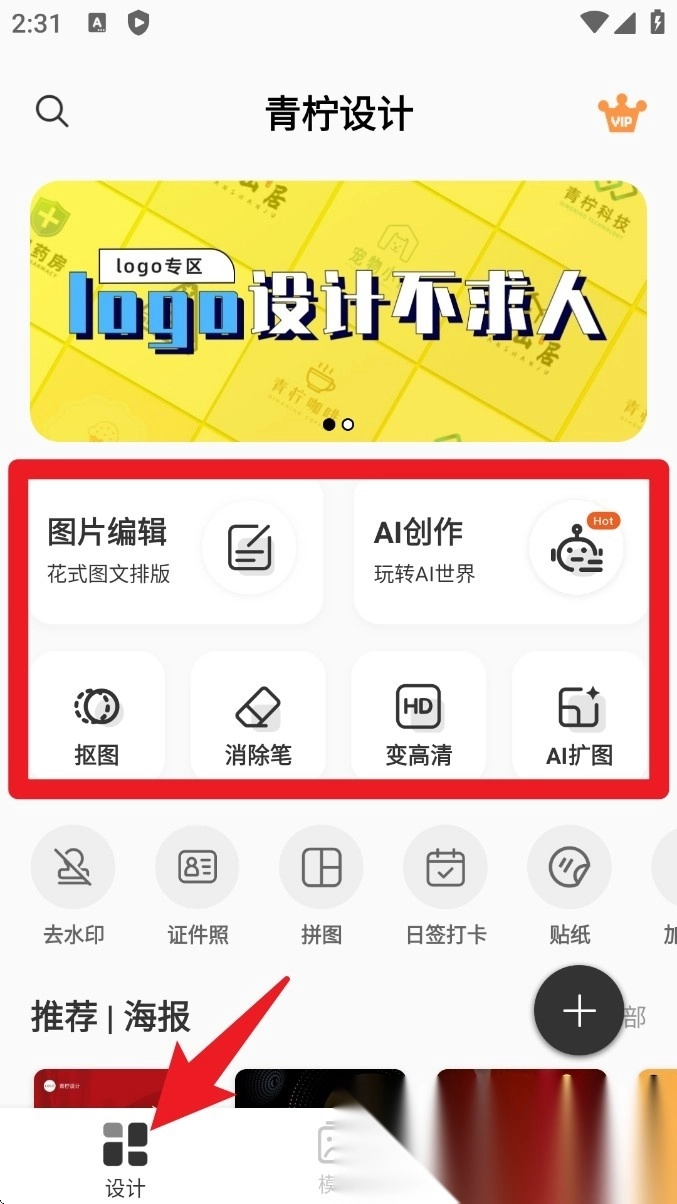The width and height of the screenshot is (677, 1204).
Task: Open the VIP crown icon
Action: 621,114
